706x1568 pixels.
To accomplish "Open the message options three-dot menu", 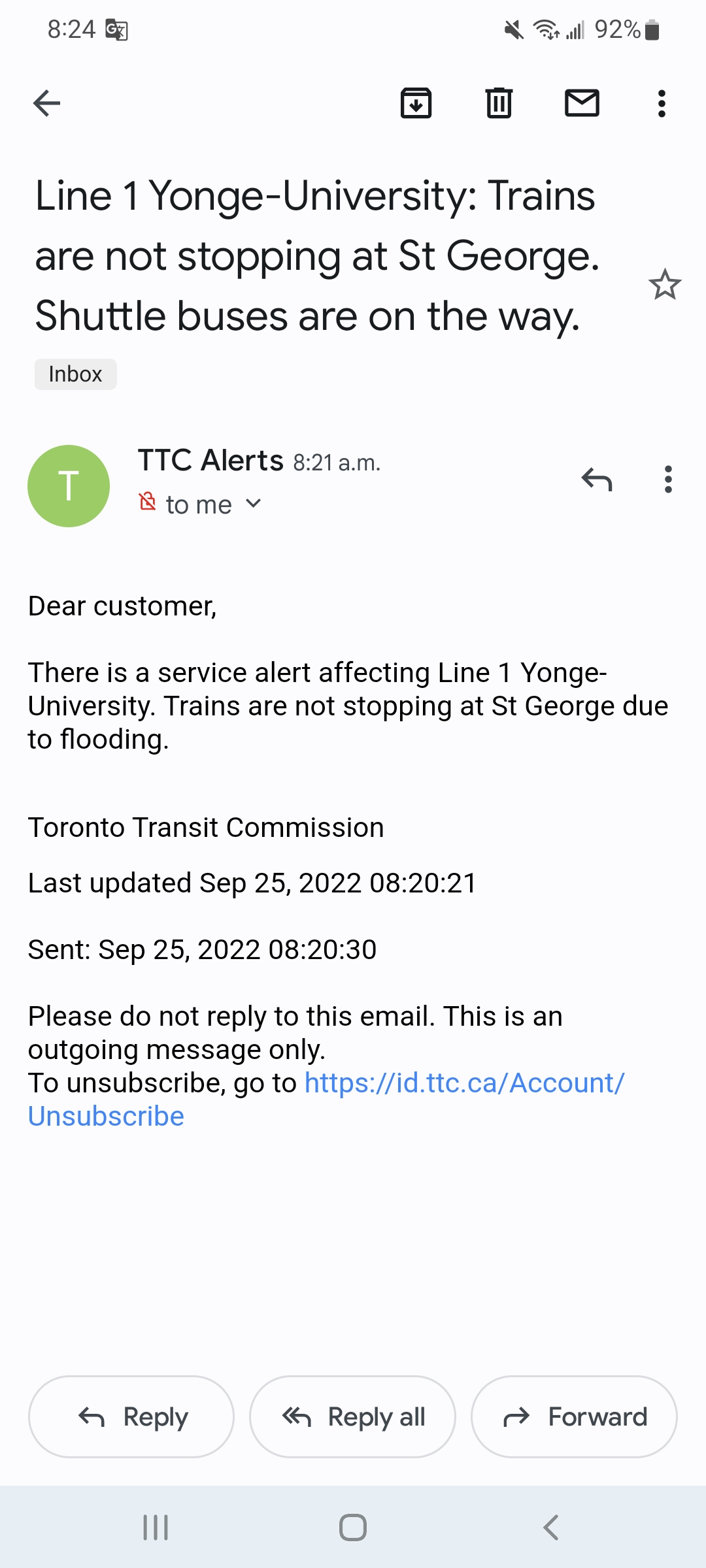I will 667,482.
